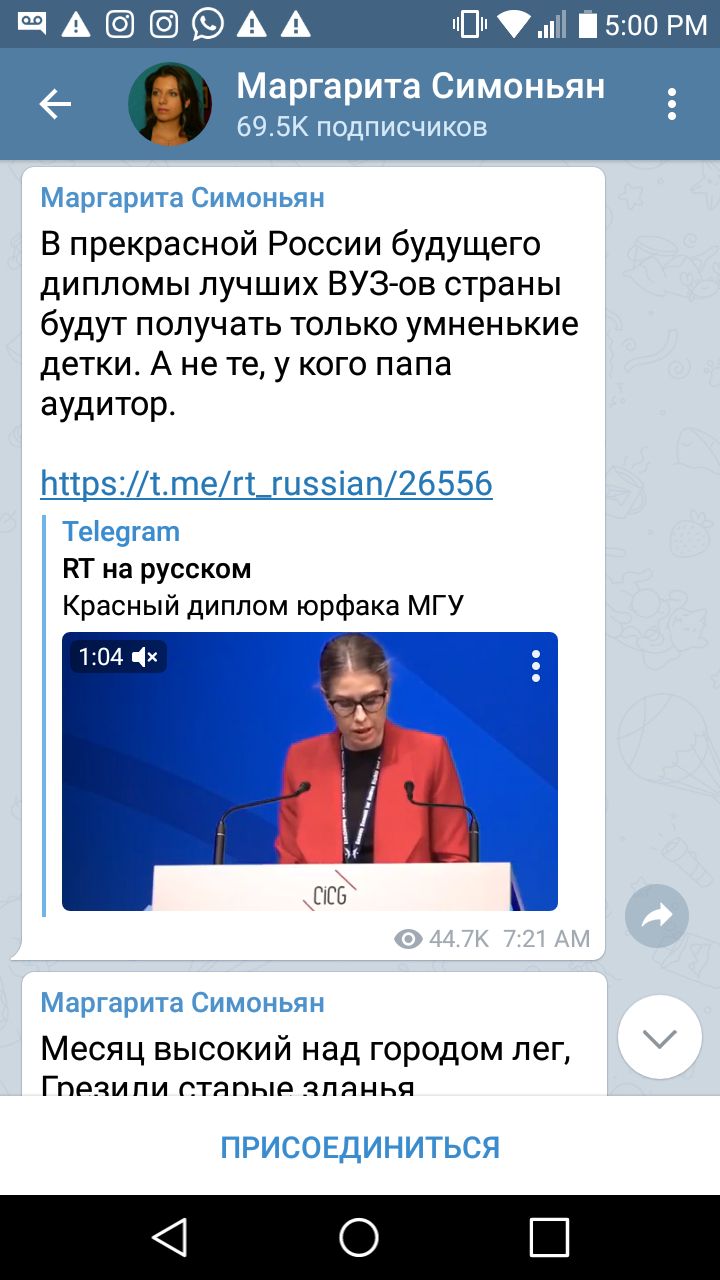
Task: Join the channel via ПРИСОЕДИНИТЬСЯ
Action: pyautogui.click(x=360, y=1147)
